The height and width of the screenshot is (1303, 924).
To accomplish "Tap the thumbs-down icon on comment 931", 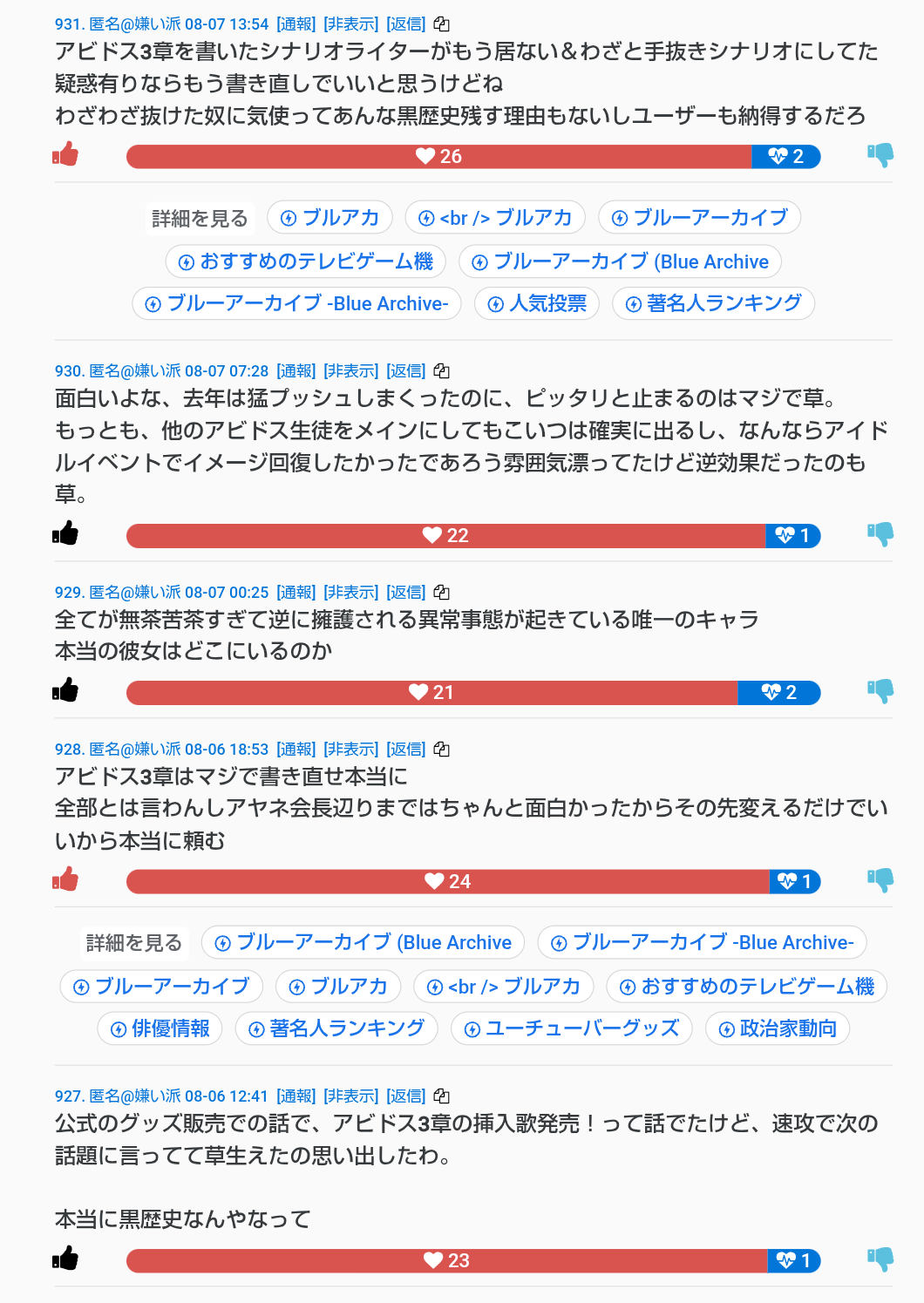I will (x=880, y=155).
